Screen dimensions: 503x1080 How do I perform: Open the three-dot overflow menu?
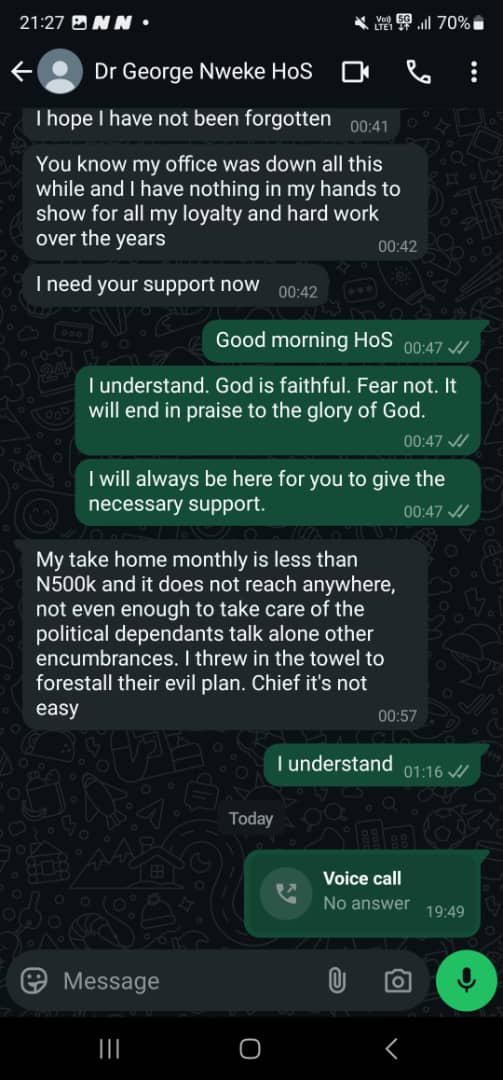pos(473,72)
